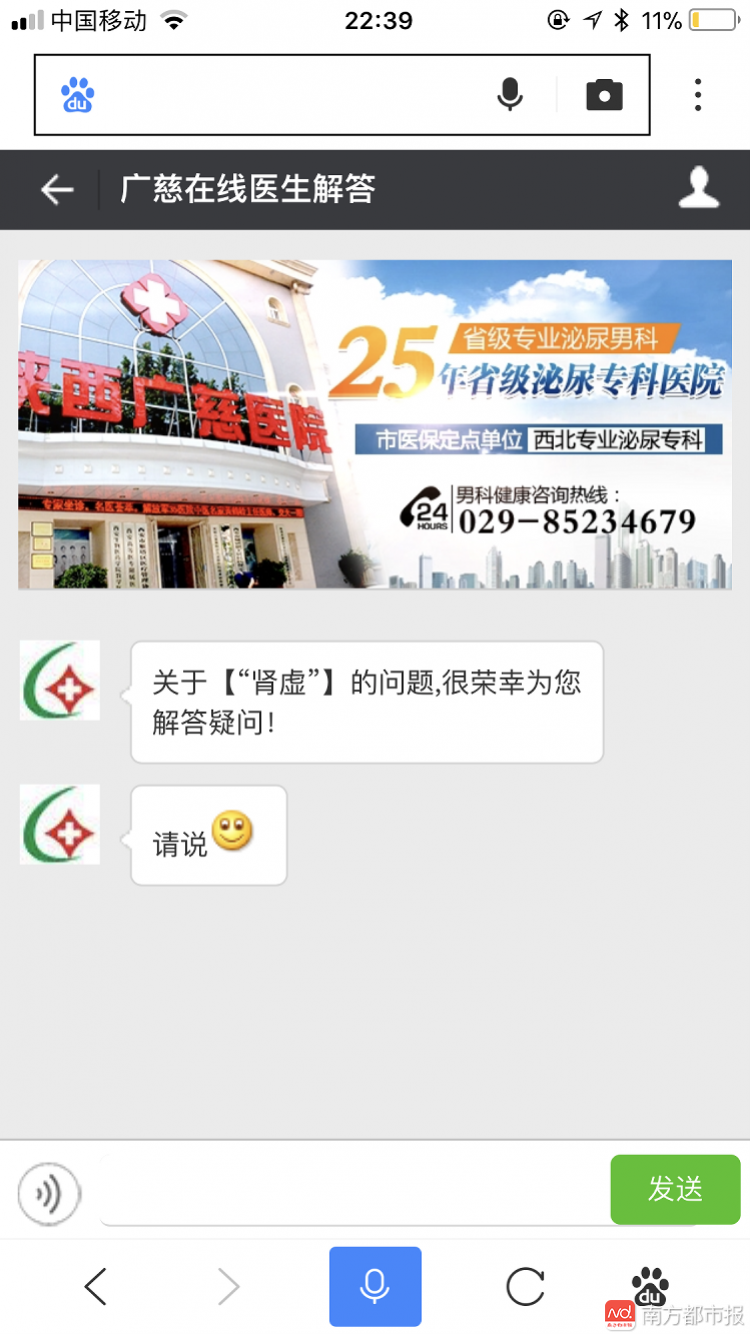Open camera image search
The height and width of the screenshot is (1334, 750).
click(604, 95)
